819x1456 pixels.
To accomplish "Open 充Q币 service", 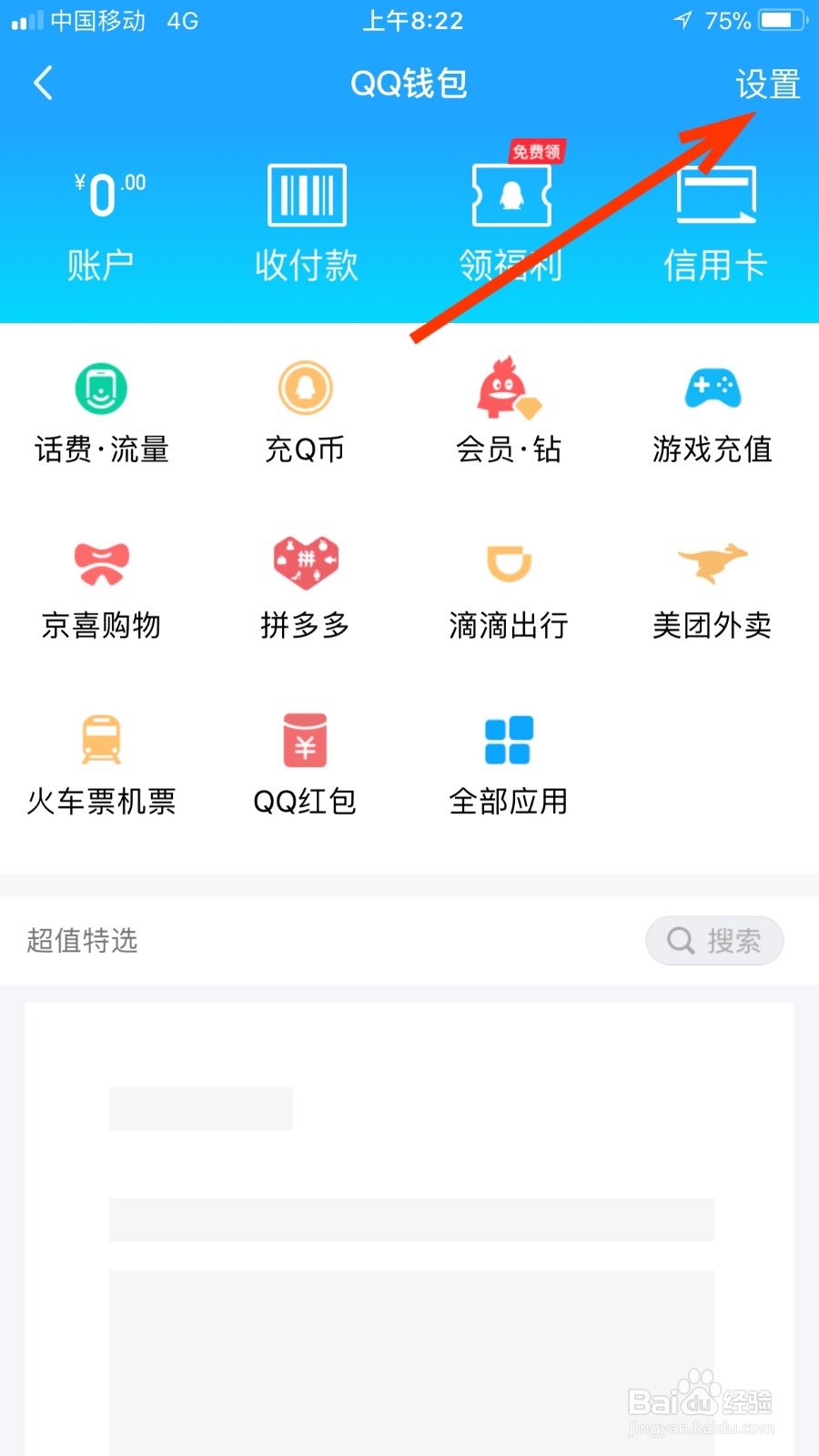I will click(x=306, y=412).
